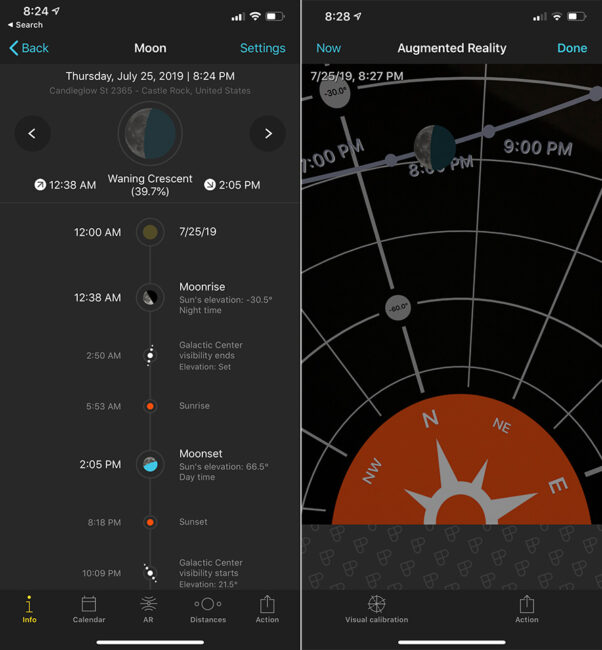Advance to the next day with right arrow
This screenshot has width=602, height=650.
click(267, 133)
